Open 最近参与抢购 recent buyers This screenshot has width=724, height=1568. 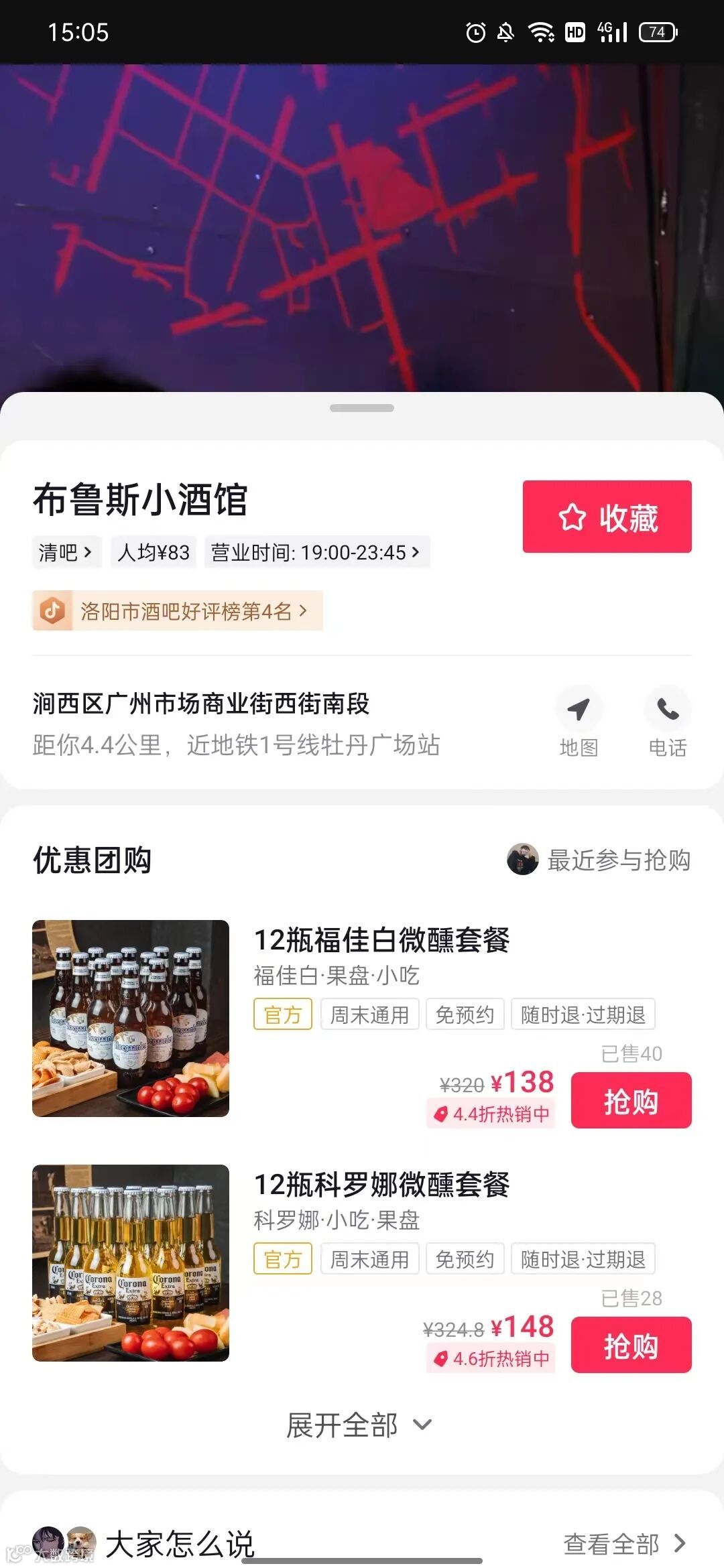[599, 860]
